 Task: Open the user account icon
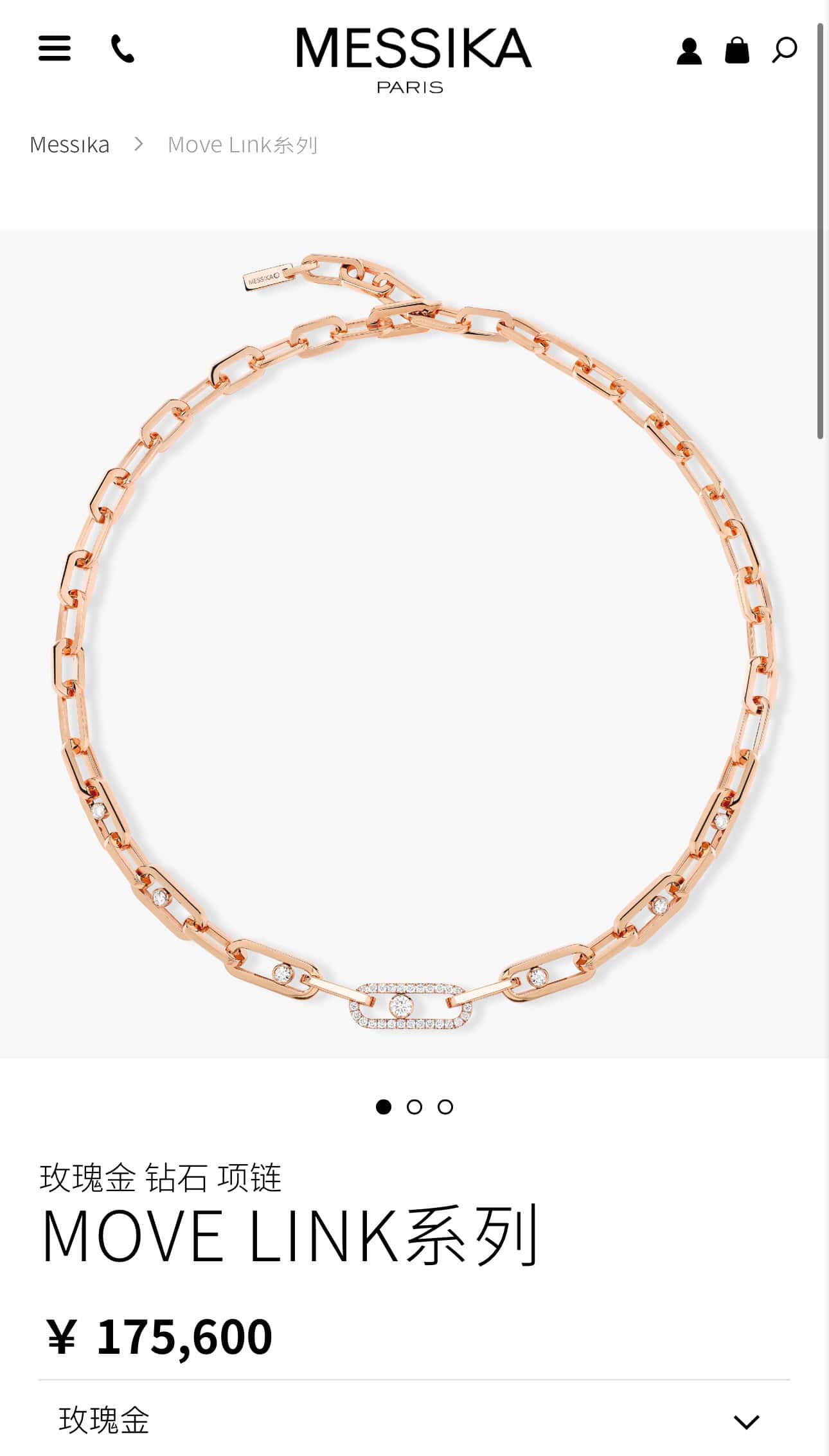point(689,51)
